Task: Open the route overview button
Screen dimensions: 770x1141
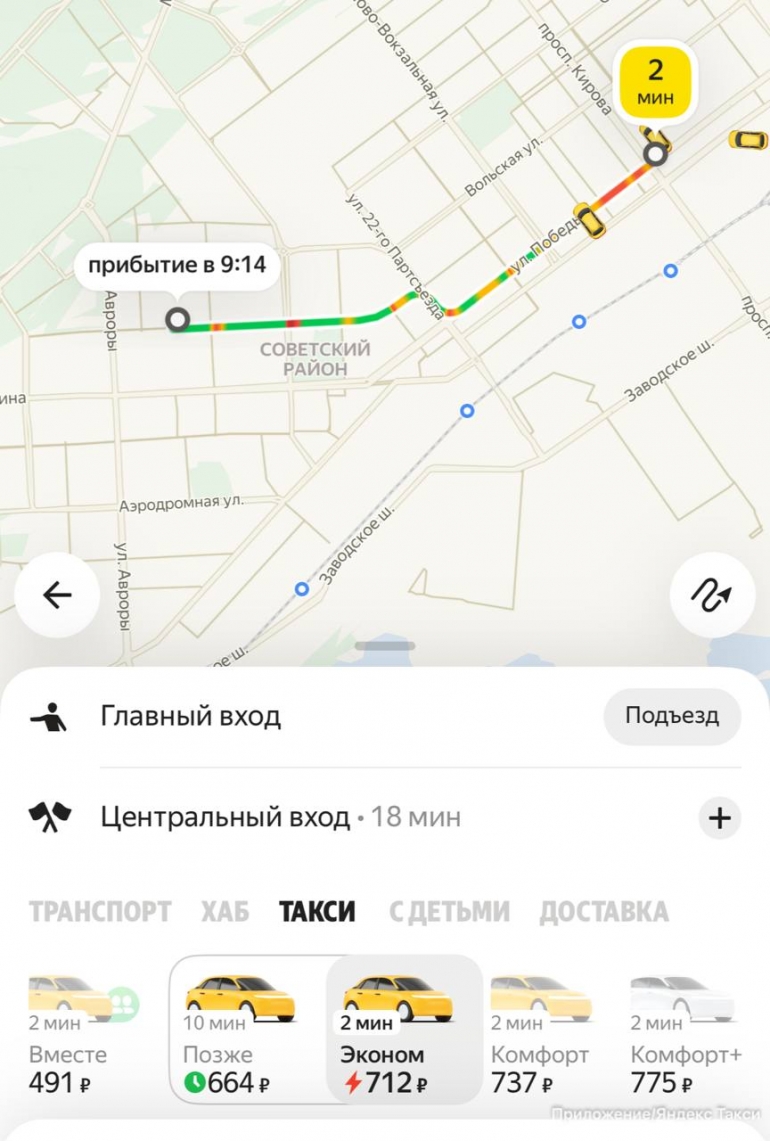Action: coord(712,595)
